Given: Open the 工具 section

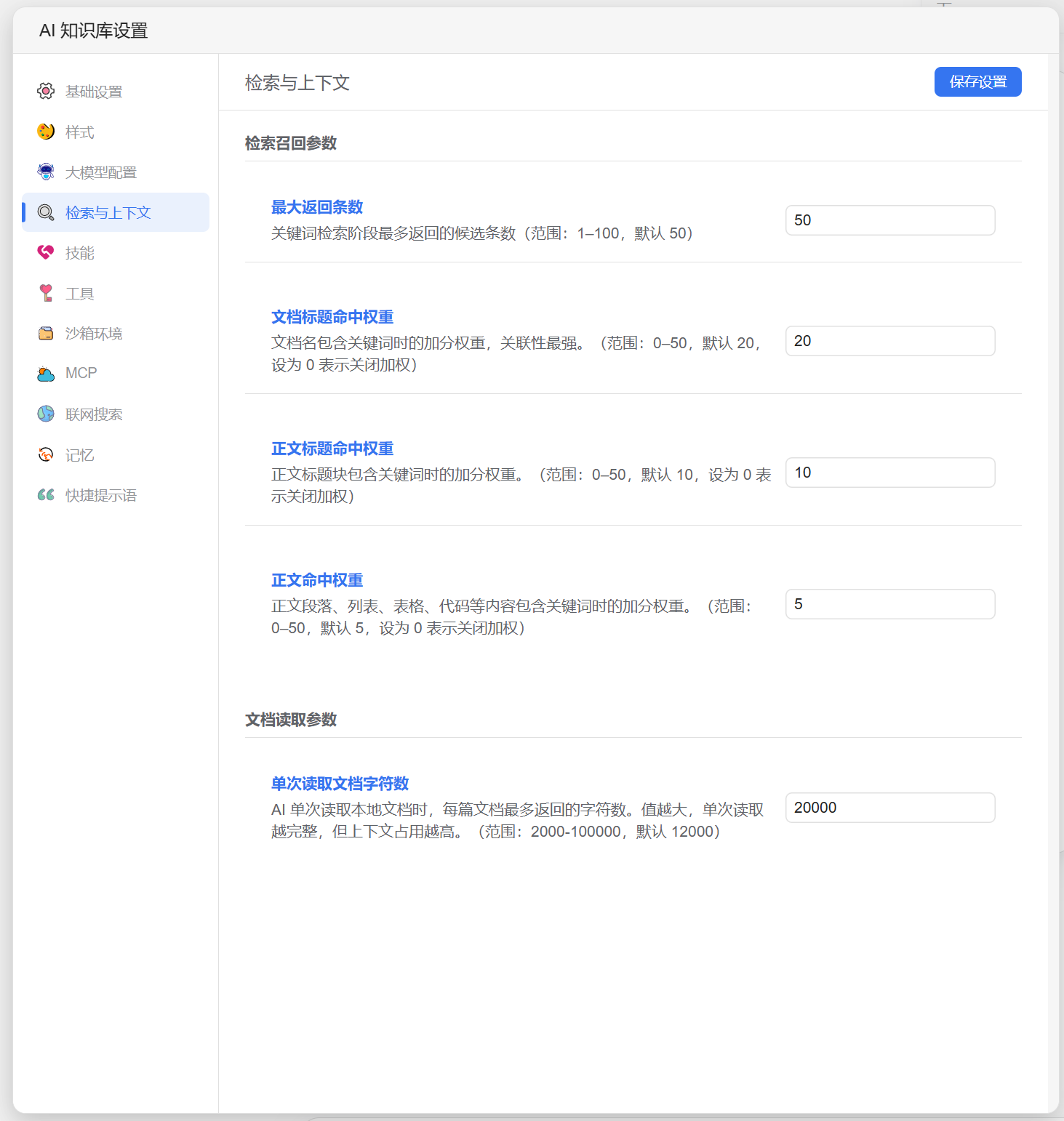Looking at the screenshot, I should [116, 293].
